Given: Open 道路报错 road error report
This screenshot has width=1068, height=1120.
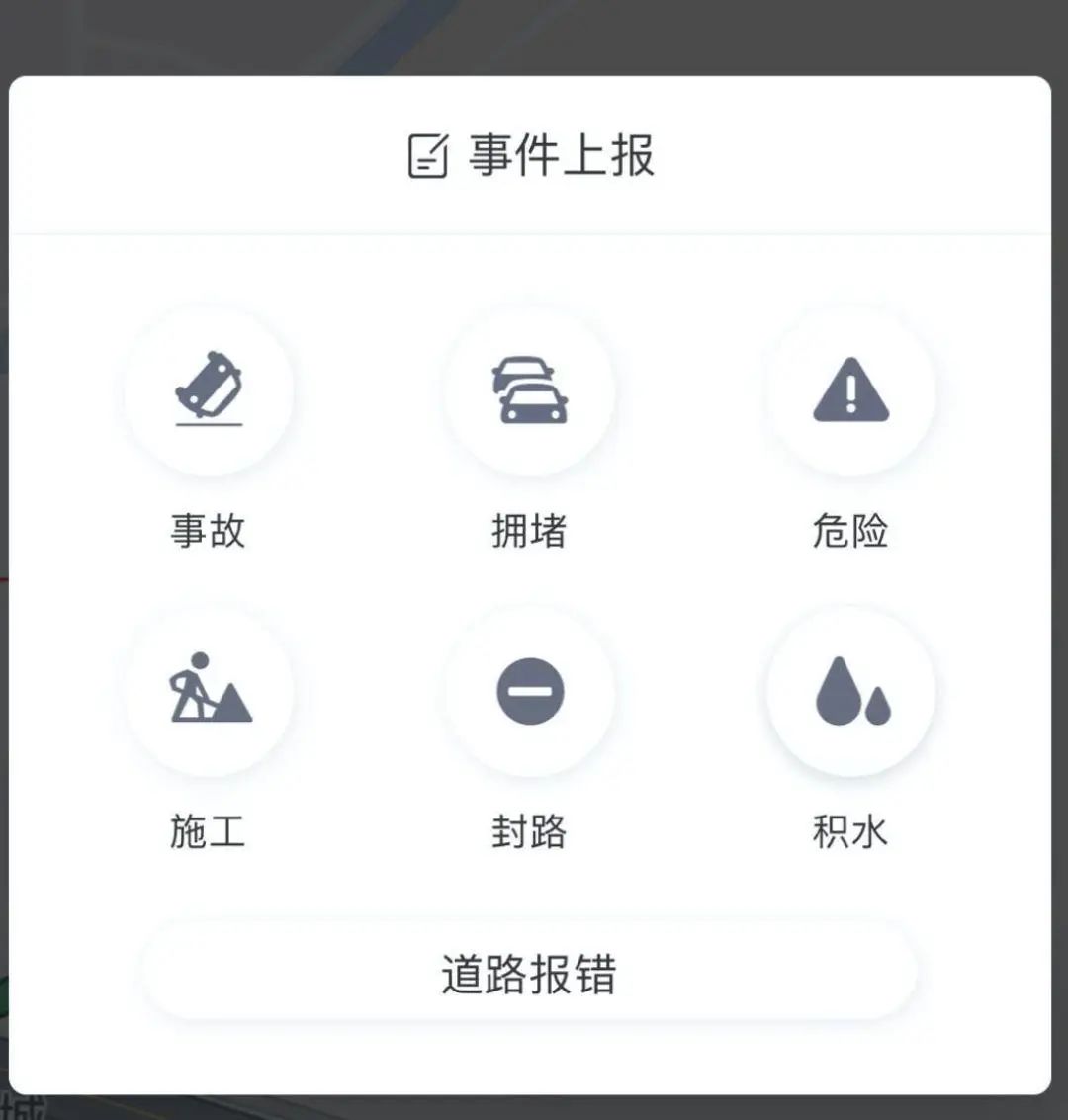Looking at the screenshot, I should coord(530,974).
